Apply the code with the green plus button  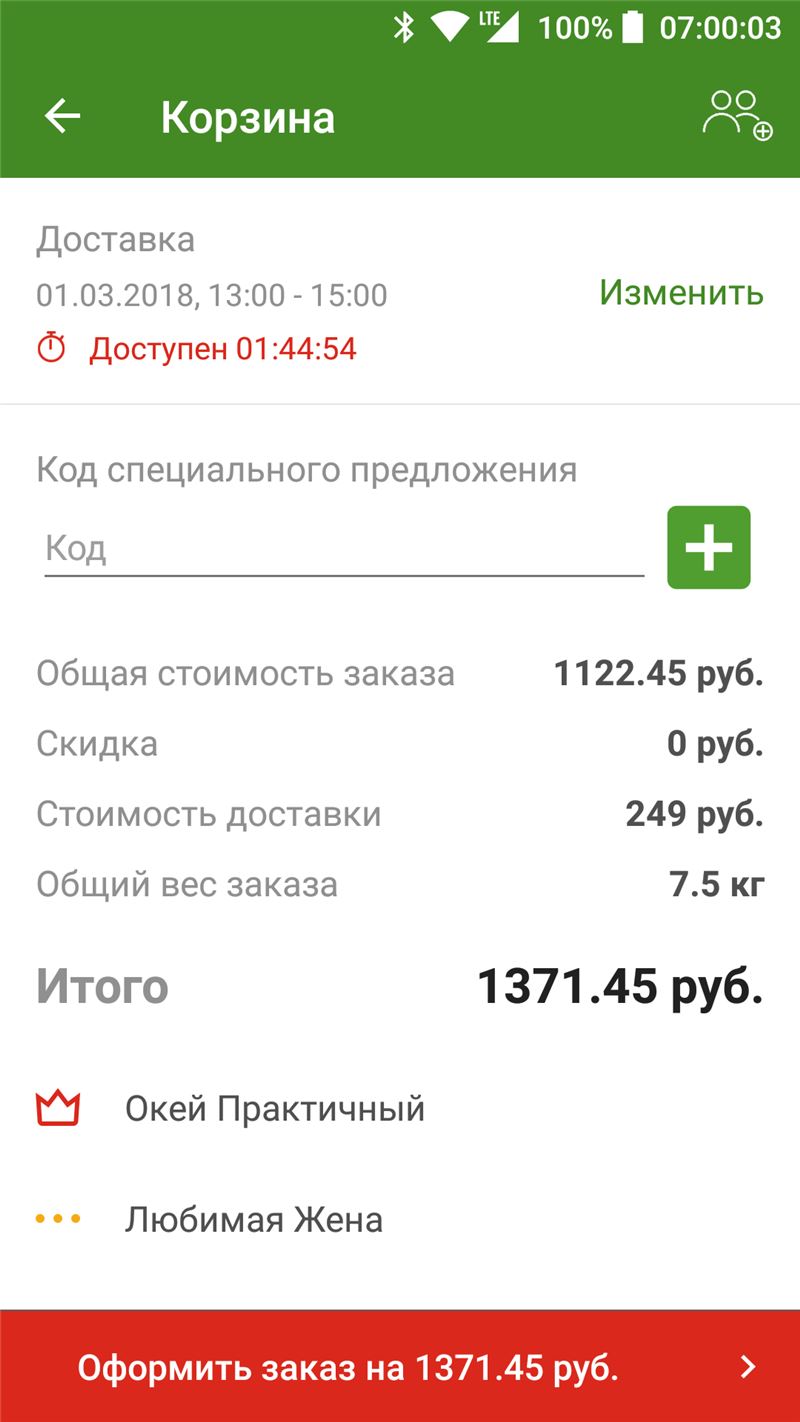[x=709, y=548]
